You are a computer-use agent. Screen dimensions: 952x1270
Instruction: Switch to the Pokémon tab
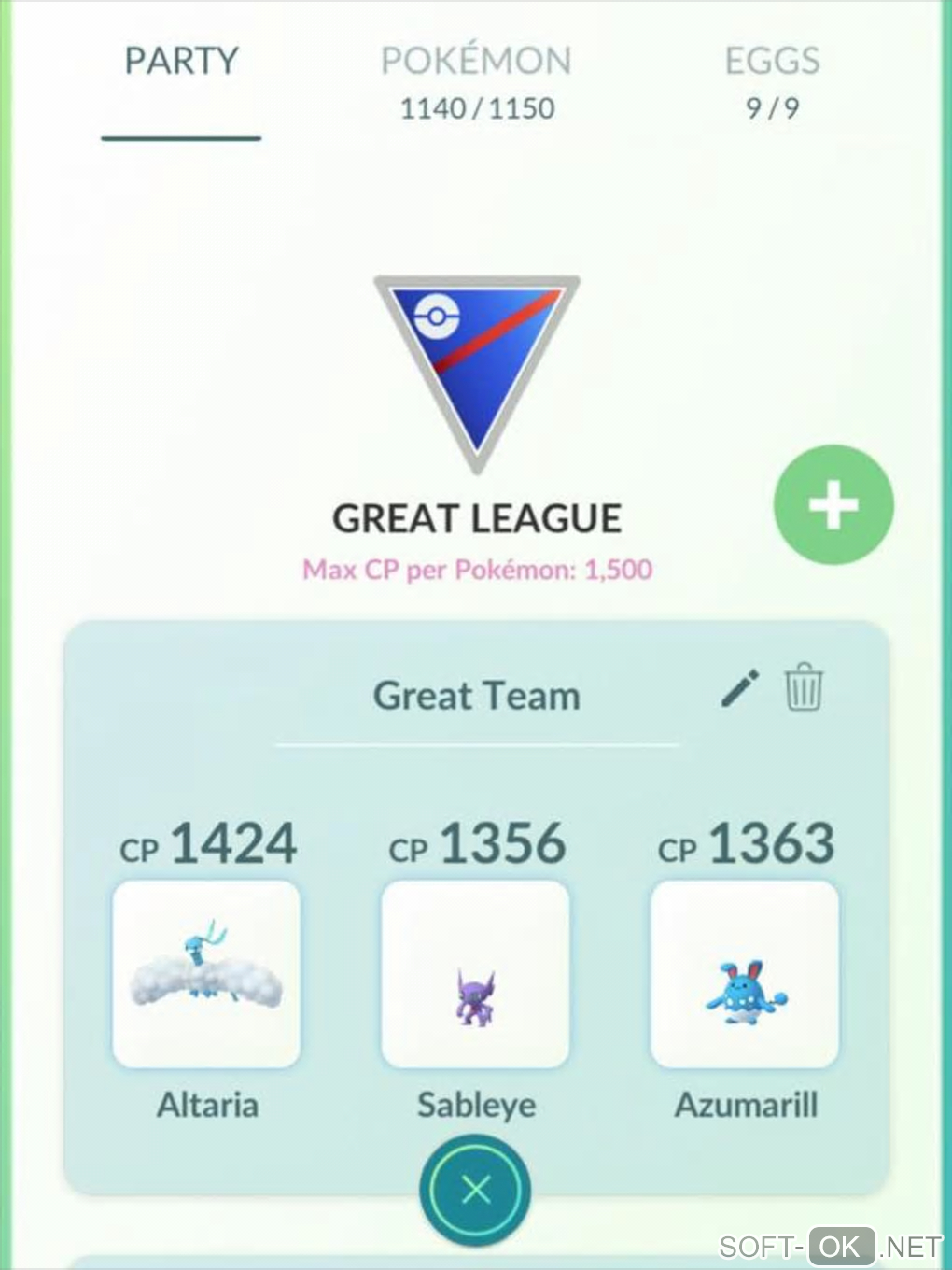pyautogui.click(x=476, y=82)
